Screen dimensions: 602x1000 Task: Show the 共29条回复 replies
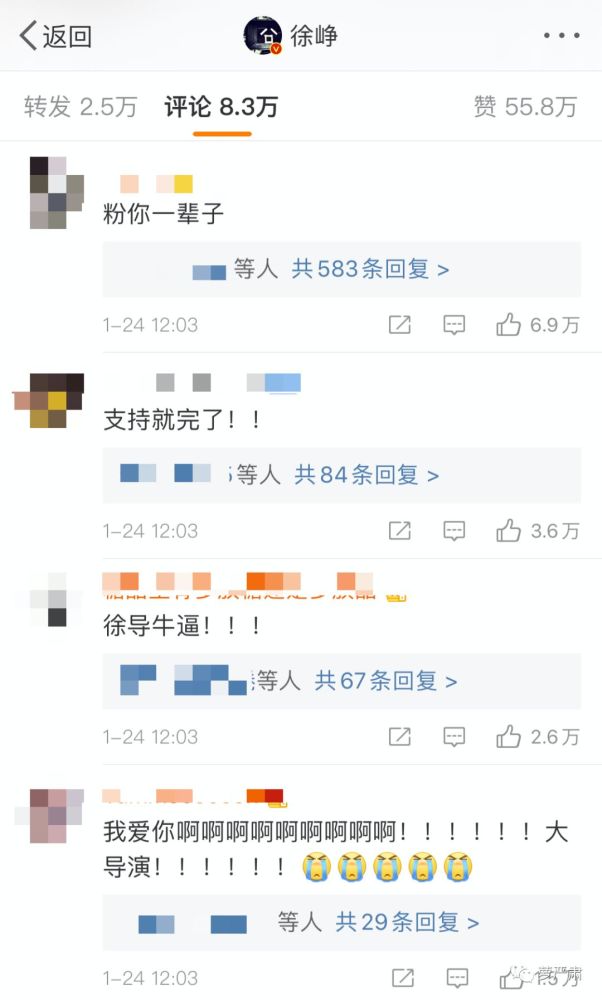click(x=407, y=922)
